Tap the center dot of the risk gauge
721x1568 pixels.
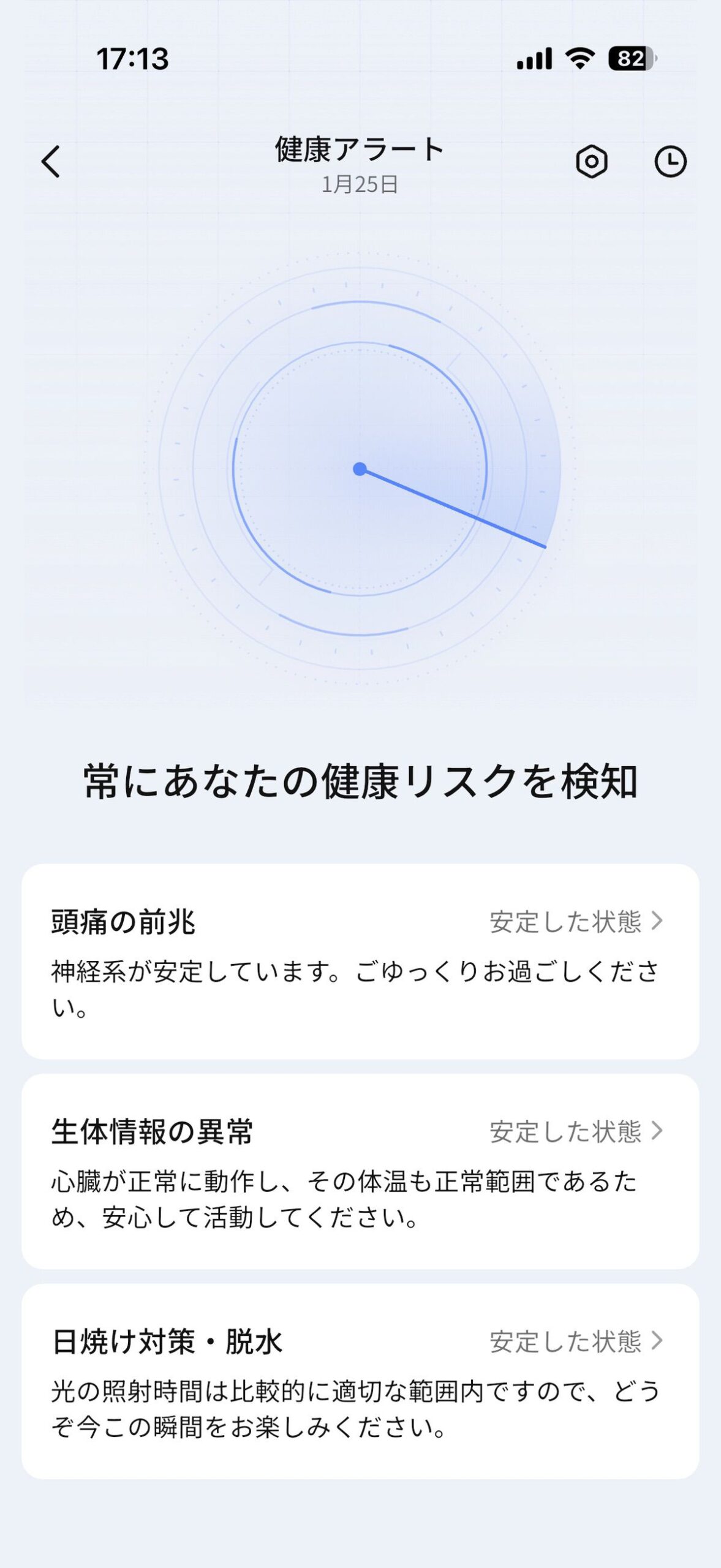pyautogui.click(x=360, y=470)
